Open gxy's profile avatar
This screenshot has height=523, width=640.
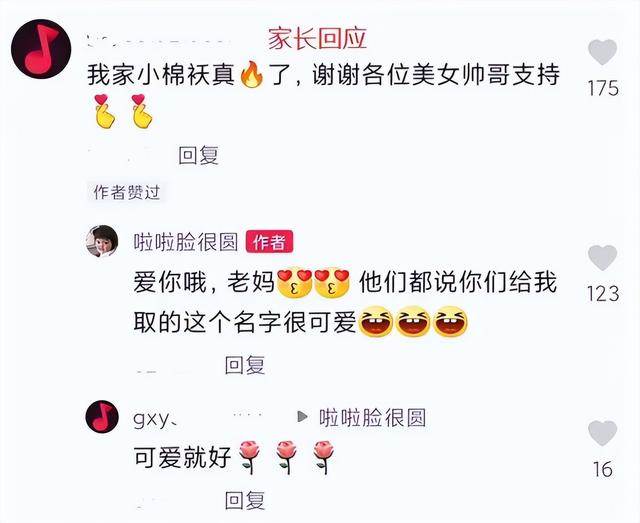click(x=102, y=417)
